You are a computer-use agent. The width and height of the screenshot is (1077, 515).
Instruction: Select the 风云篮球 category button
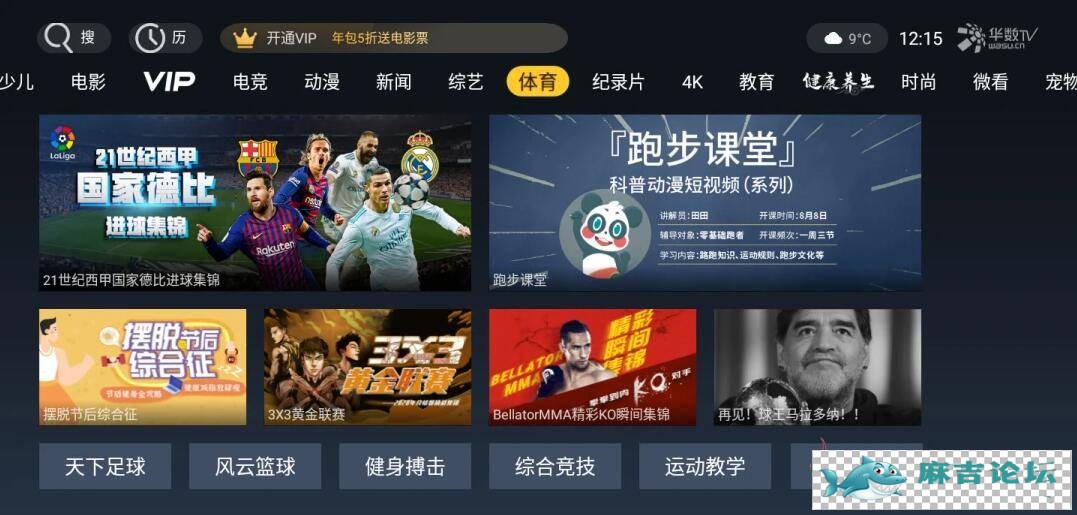tap(255, 466)
